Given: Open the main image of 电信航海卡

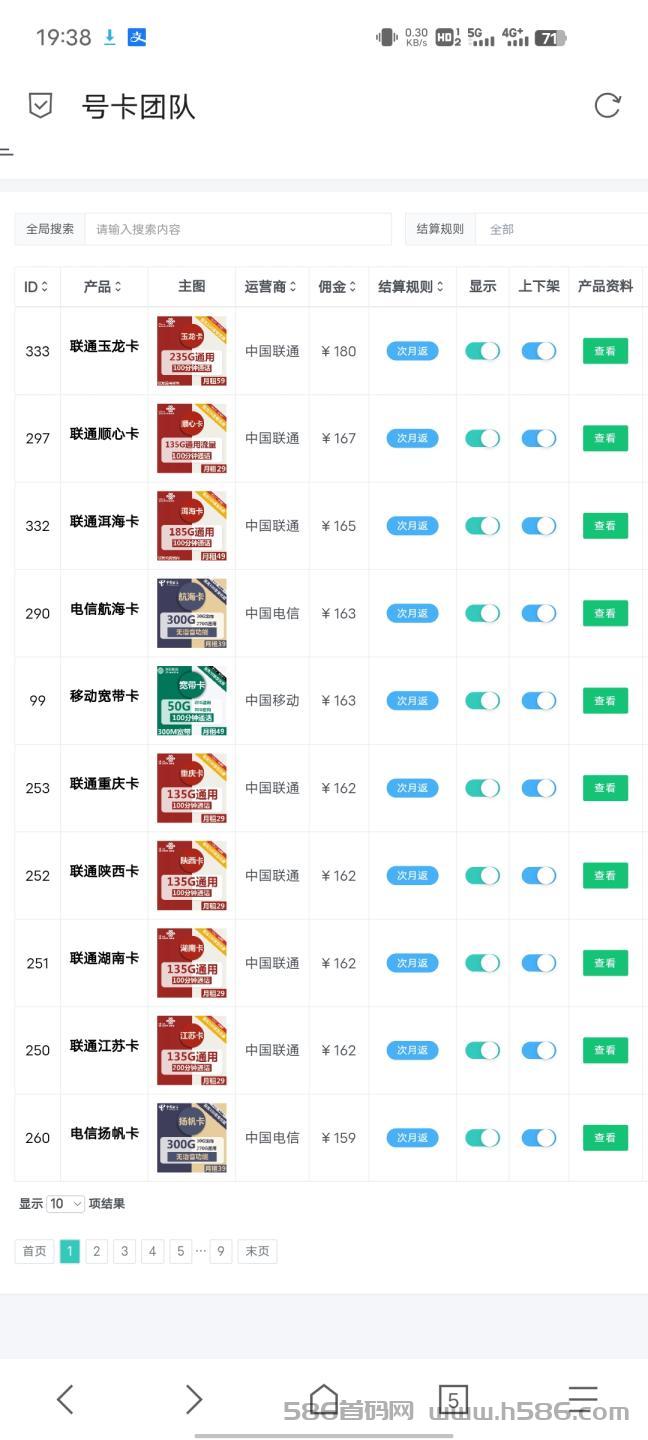Looking at the screenshot, I should coord(191,613).
